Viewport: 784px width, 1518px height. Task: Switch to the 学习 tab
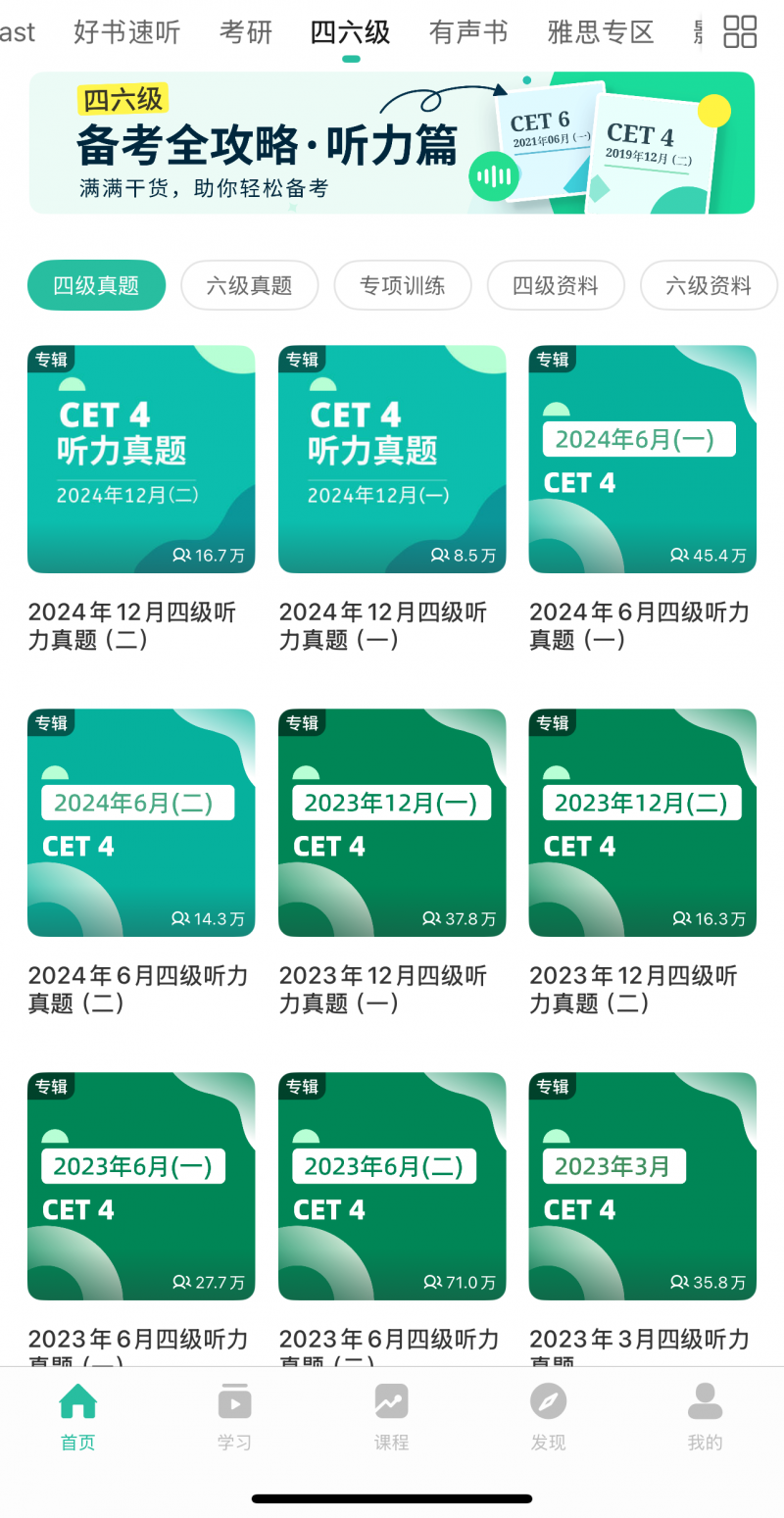pyautogui.click(x=234, y=1416)
